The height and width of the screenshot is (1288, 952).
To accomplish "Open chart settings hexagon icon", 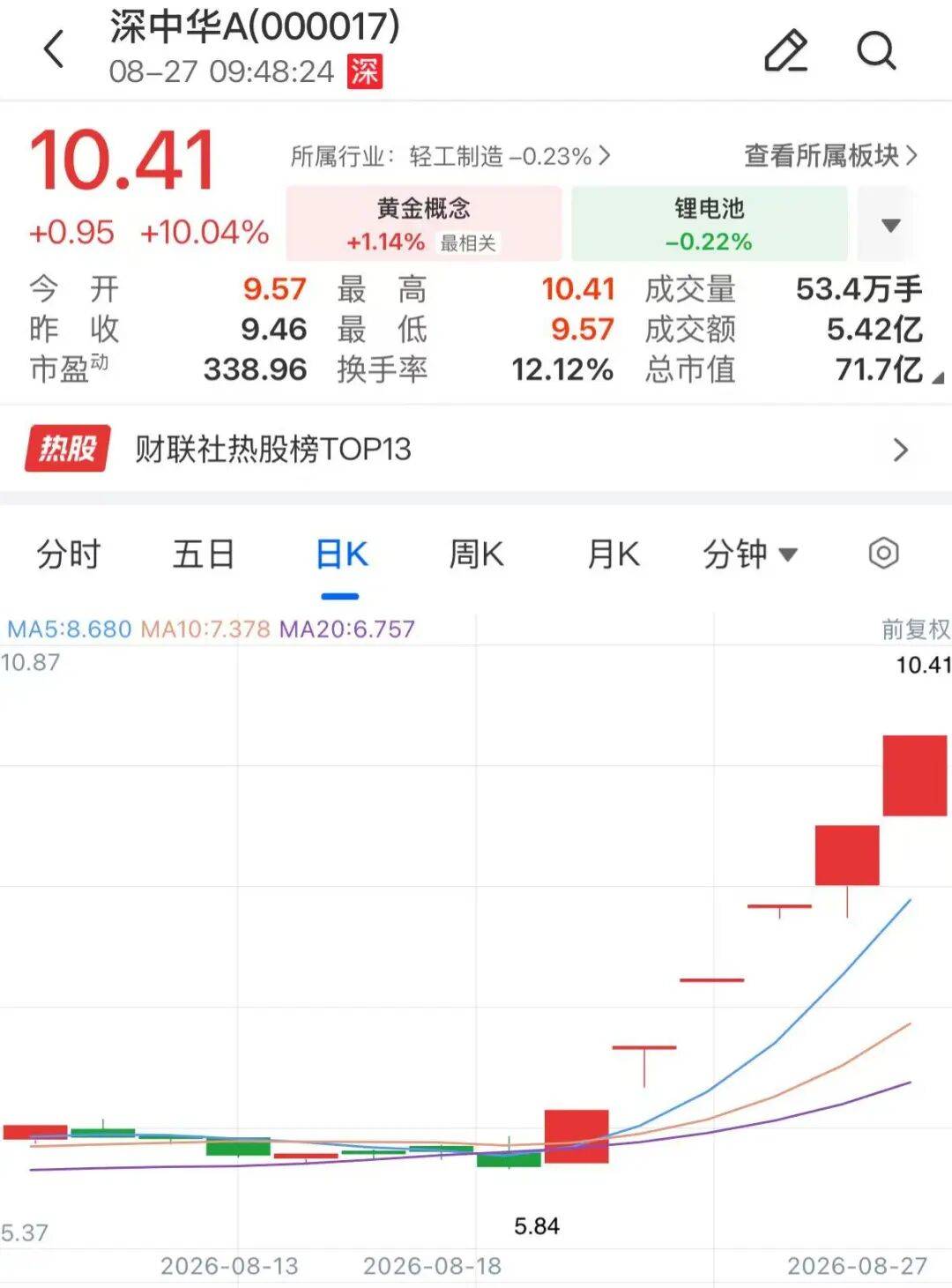I will [883, 554].
